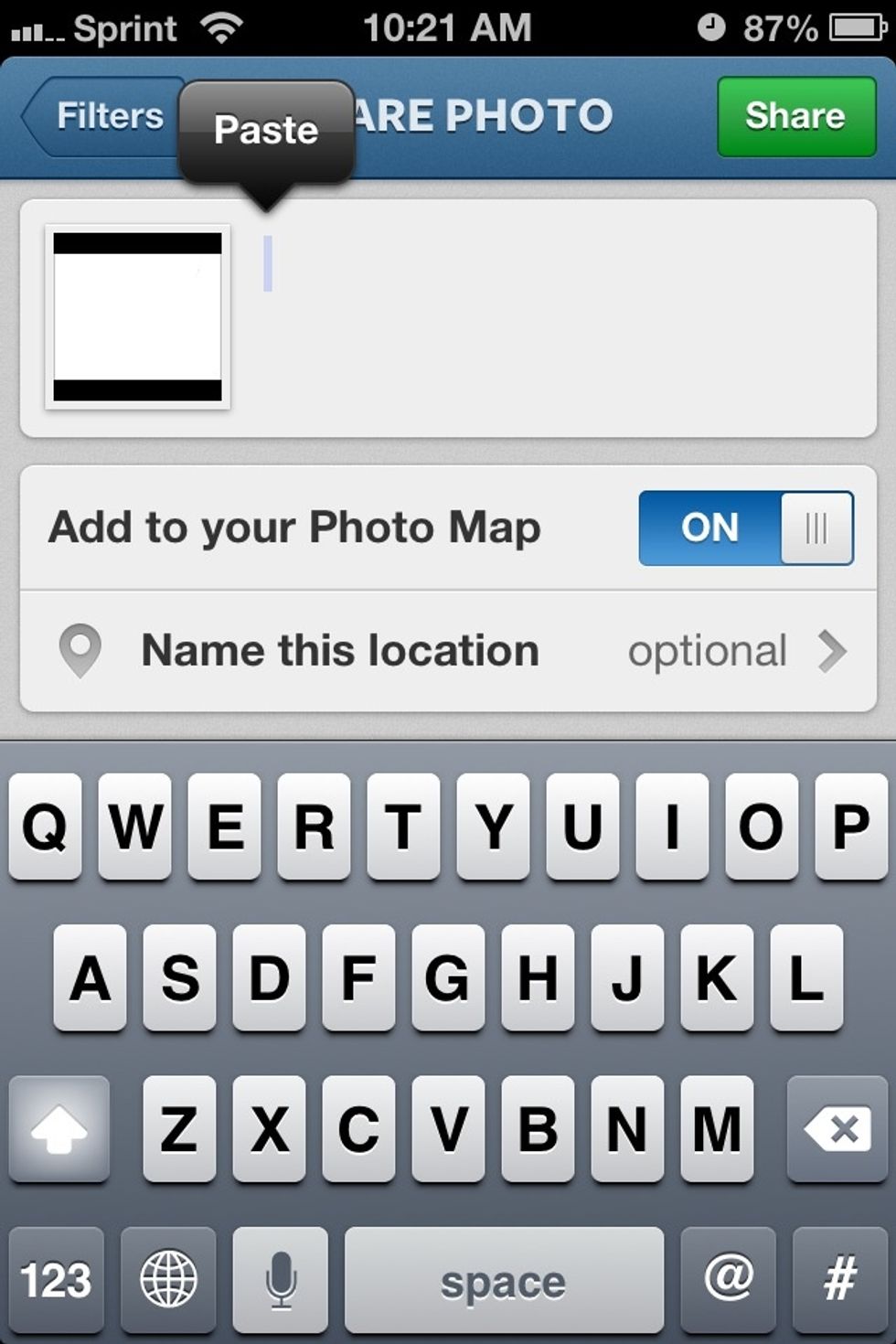Turn off Add to your Photo Map

746,528
